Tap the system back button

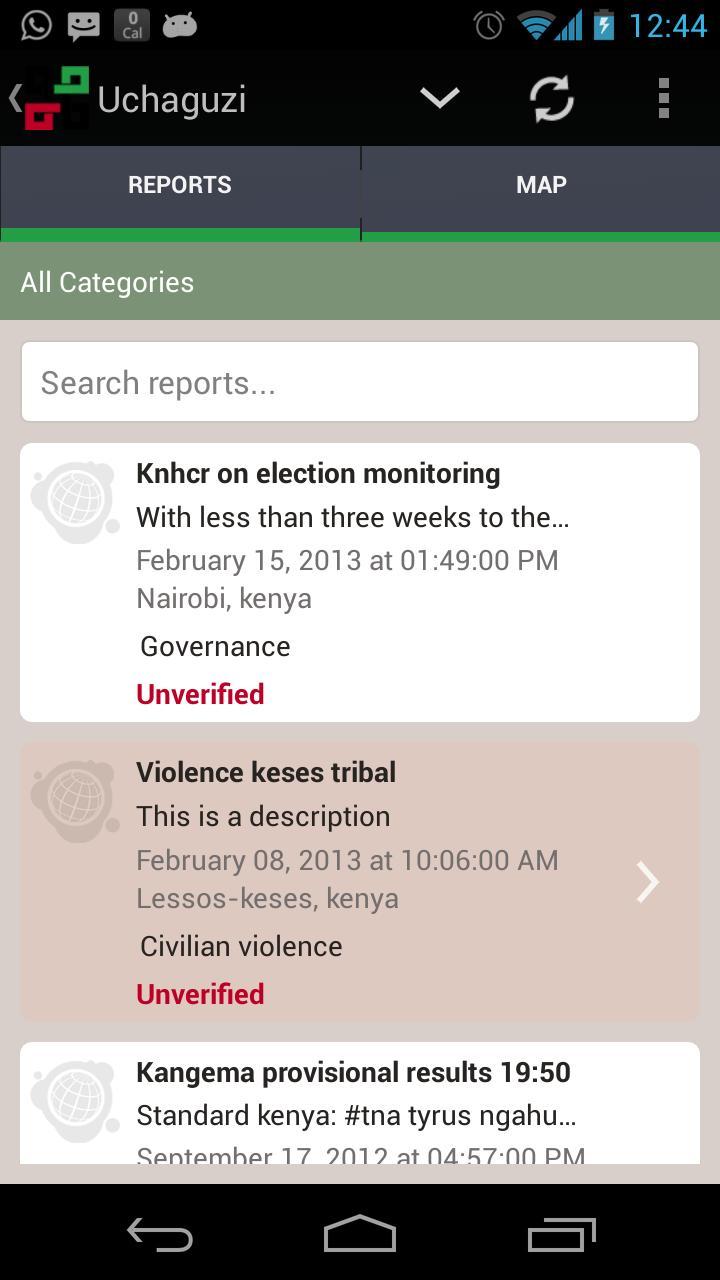[160, 1235]
